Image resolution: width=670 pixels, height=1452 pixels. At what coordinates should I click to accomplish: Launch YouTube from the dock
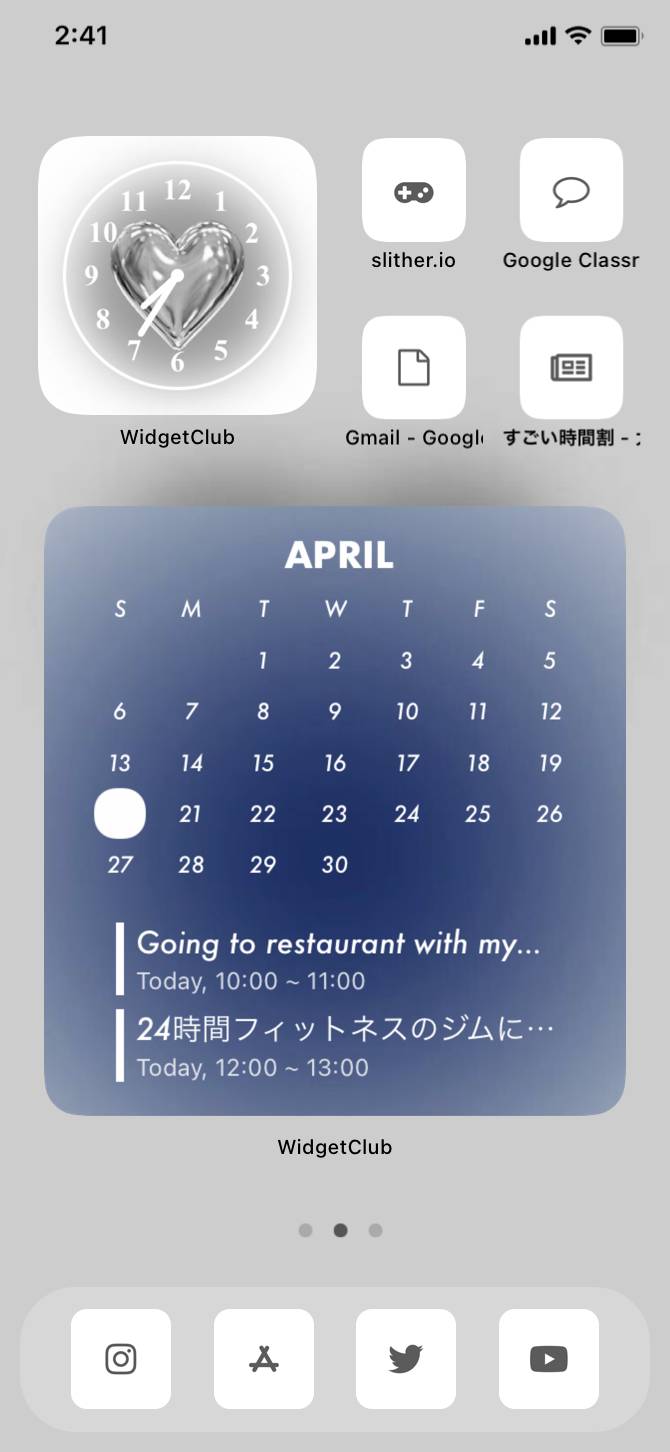click(549, 1359)
